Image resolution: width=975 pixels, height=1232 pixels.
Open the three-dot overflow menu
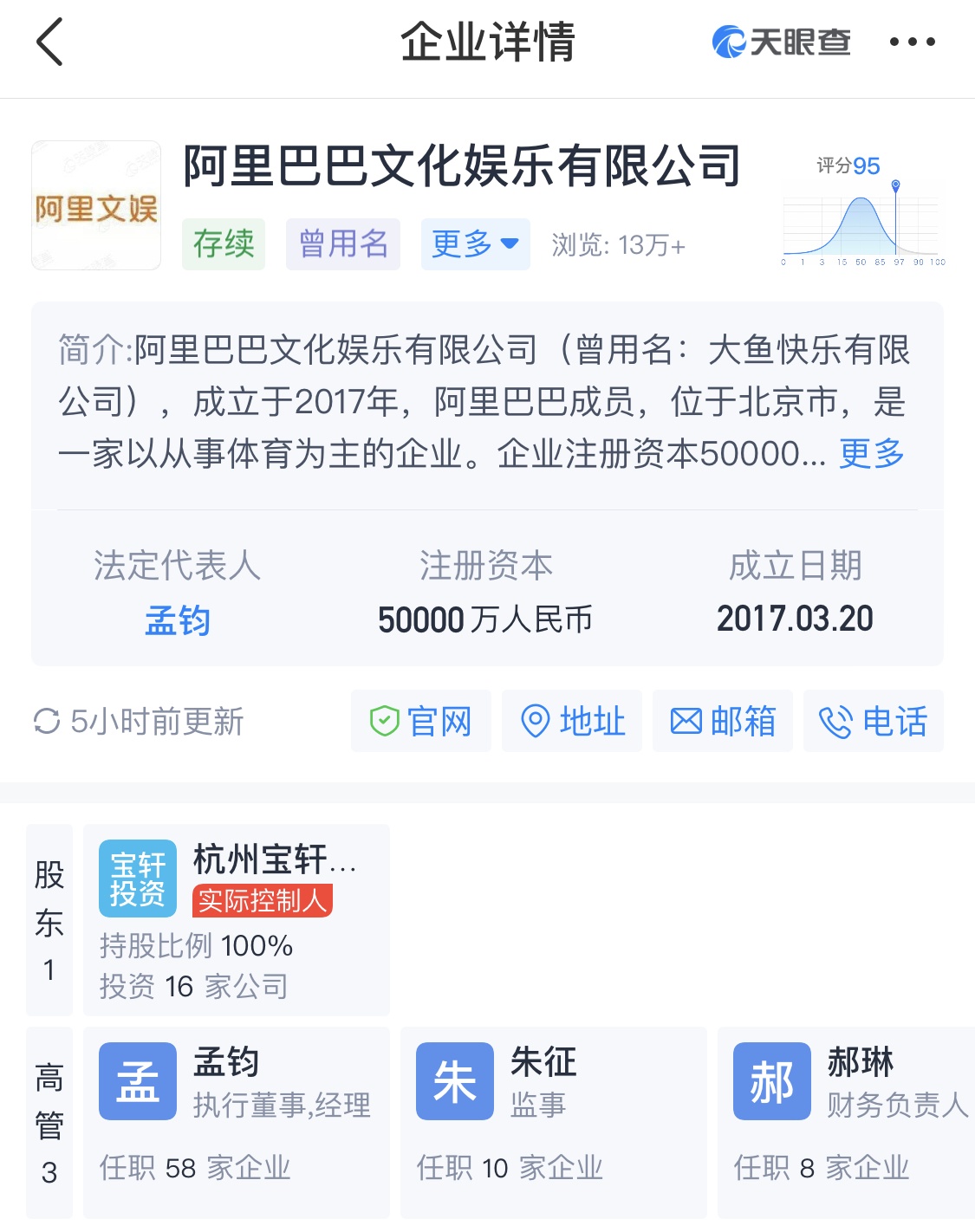(x=912, y=42)
